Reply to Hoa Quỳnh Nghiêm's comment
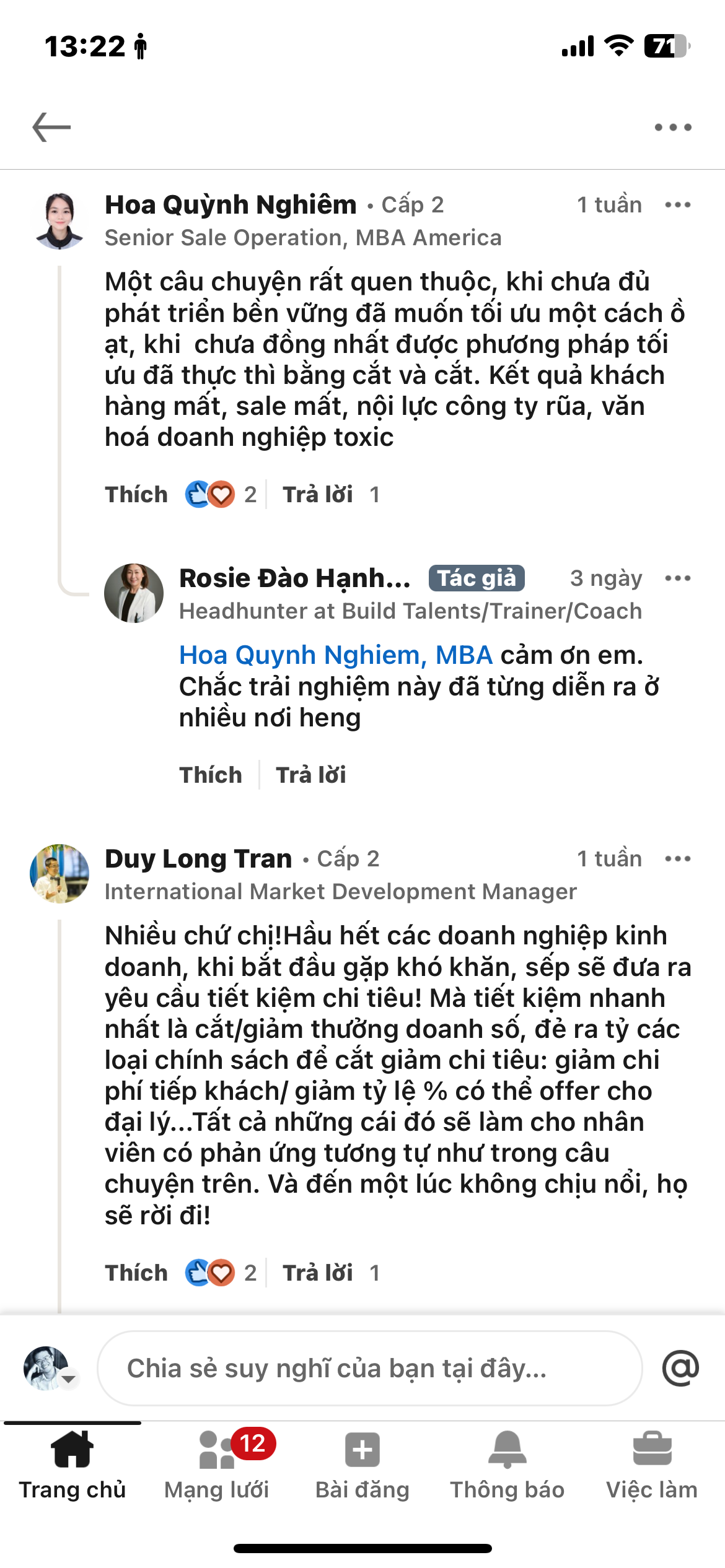Image resolution: width=725 pixels, height=1568 pixels. (317, 495)
